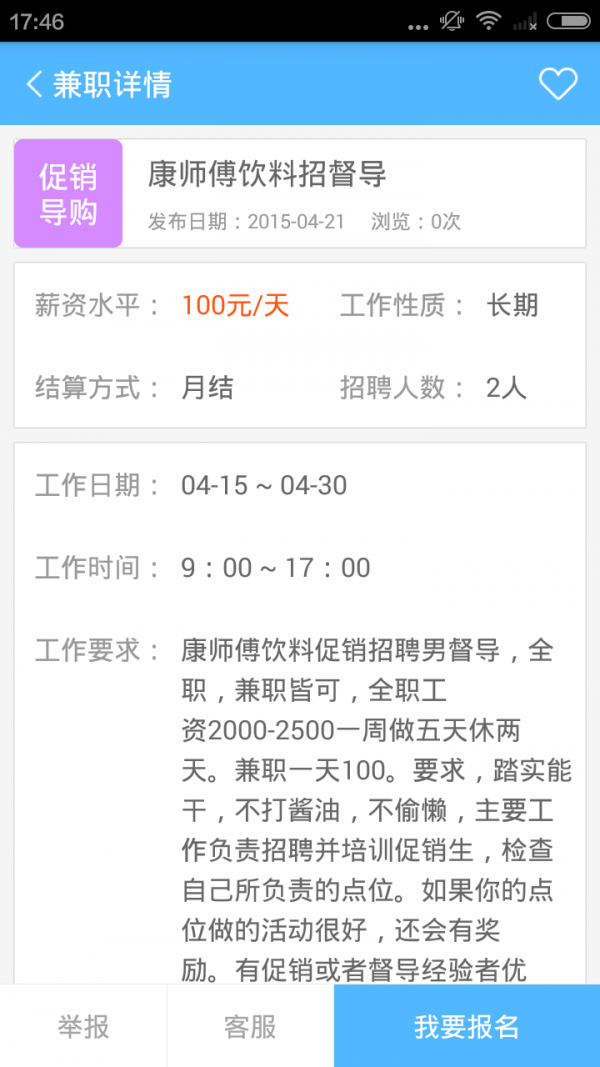Sign up via 我要报名 button
Viewport: 600px width, 1067px height.
(467, 1026)
